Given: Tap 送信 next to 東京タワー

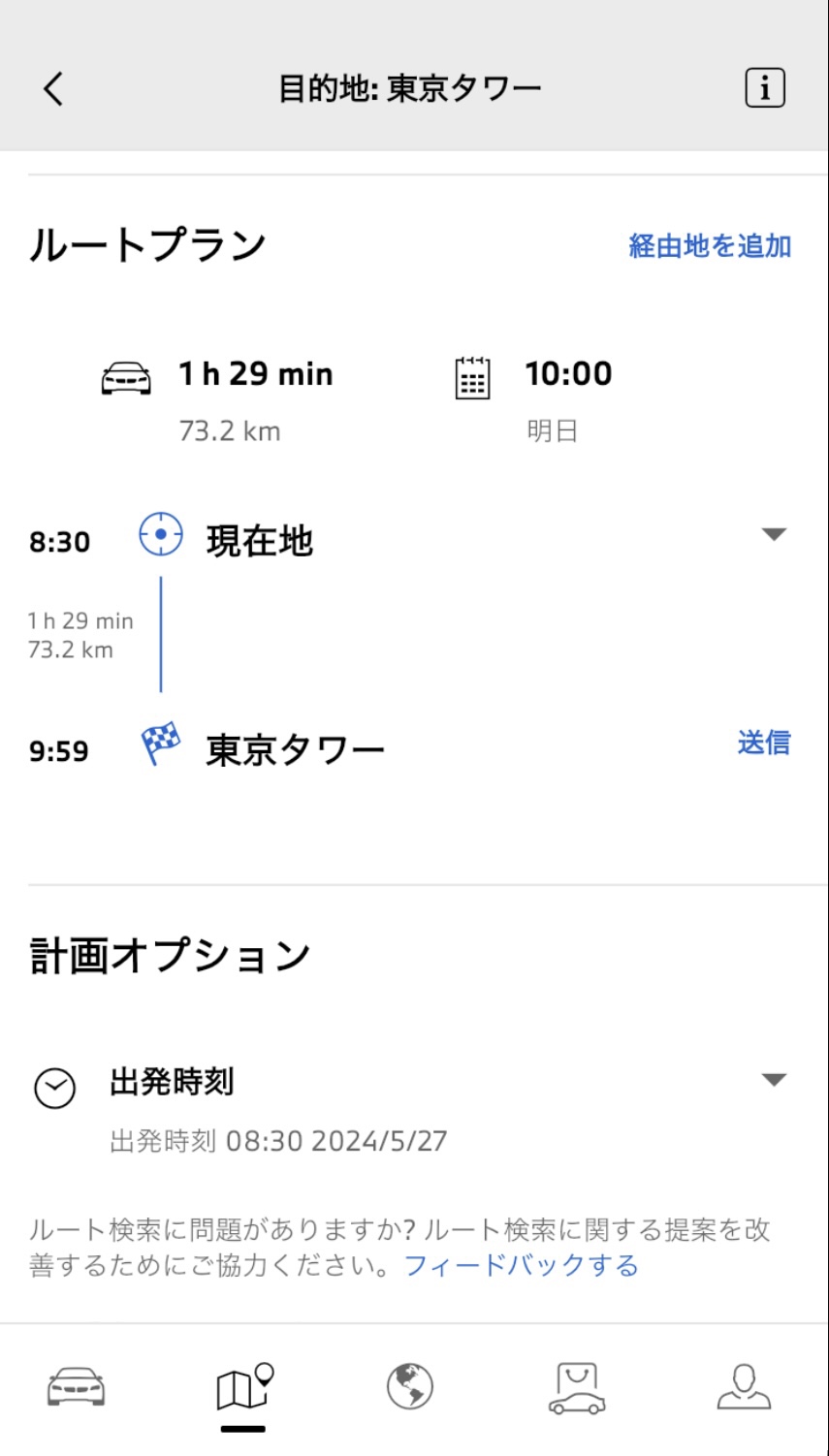Looking at the screenshot, I should [764, 743].
